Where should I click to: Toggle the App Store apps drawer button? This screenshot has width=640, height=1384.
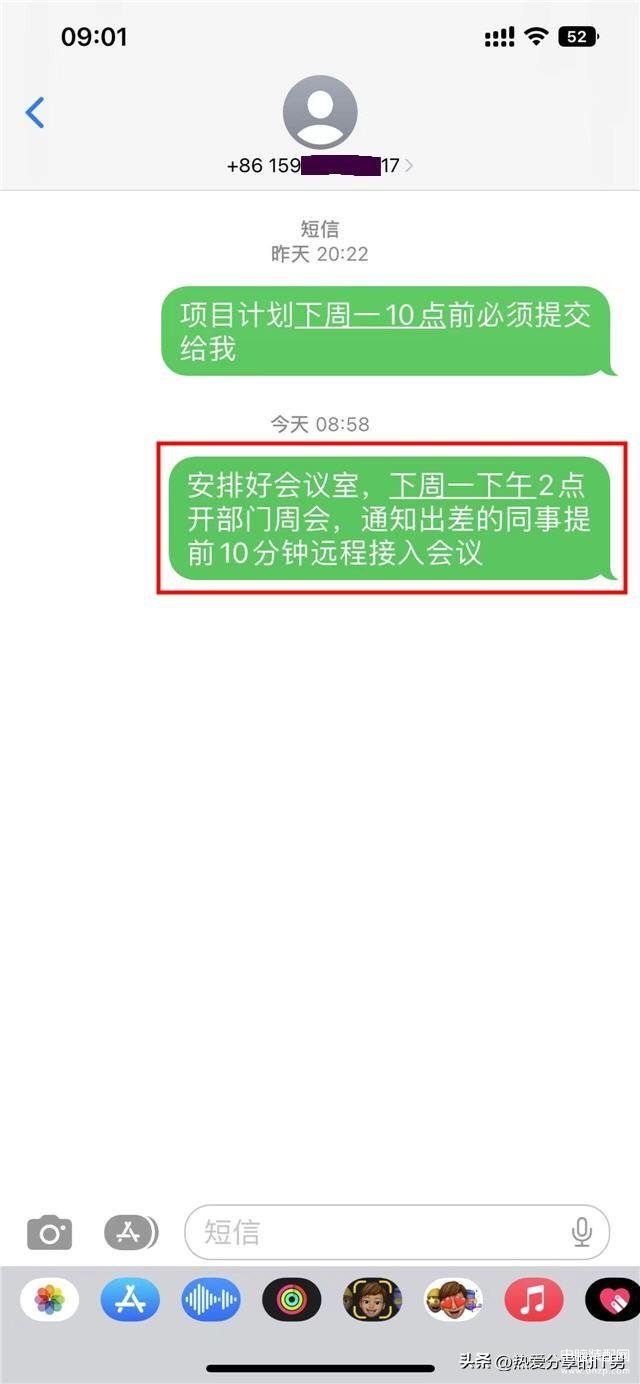click(x=131, y=1233)
